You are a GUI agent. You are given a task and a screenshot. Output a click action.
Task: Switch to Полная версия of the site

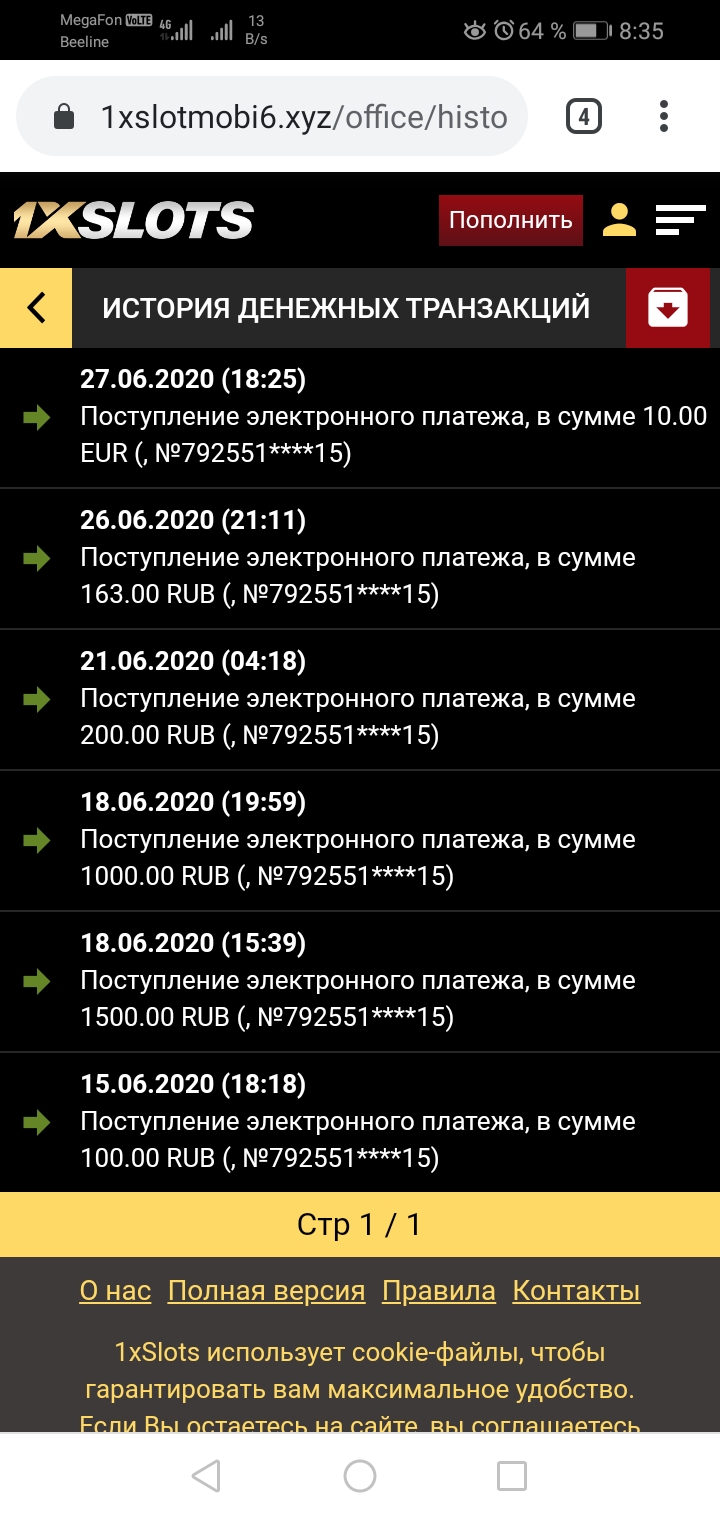(x=266, y=1291)
